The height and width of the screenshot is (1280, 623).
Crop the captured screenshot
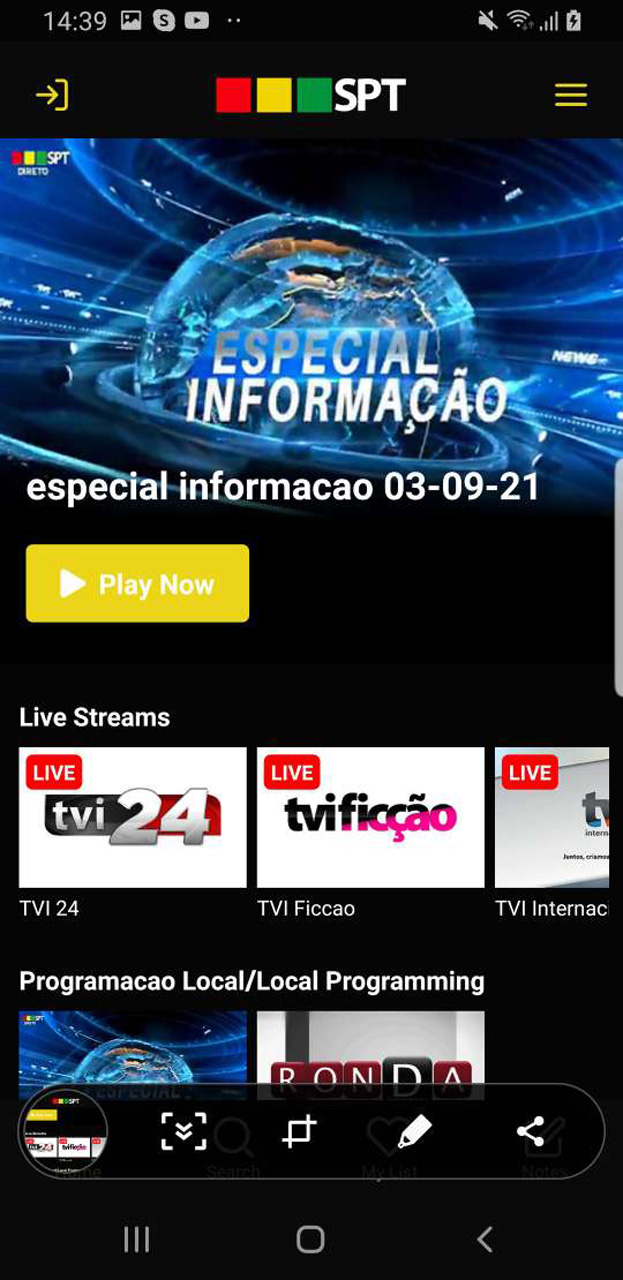coord(299,1132)
